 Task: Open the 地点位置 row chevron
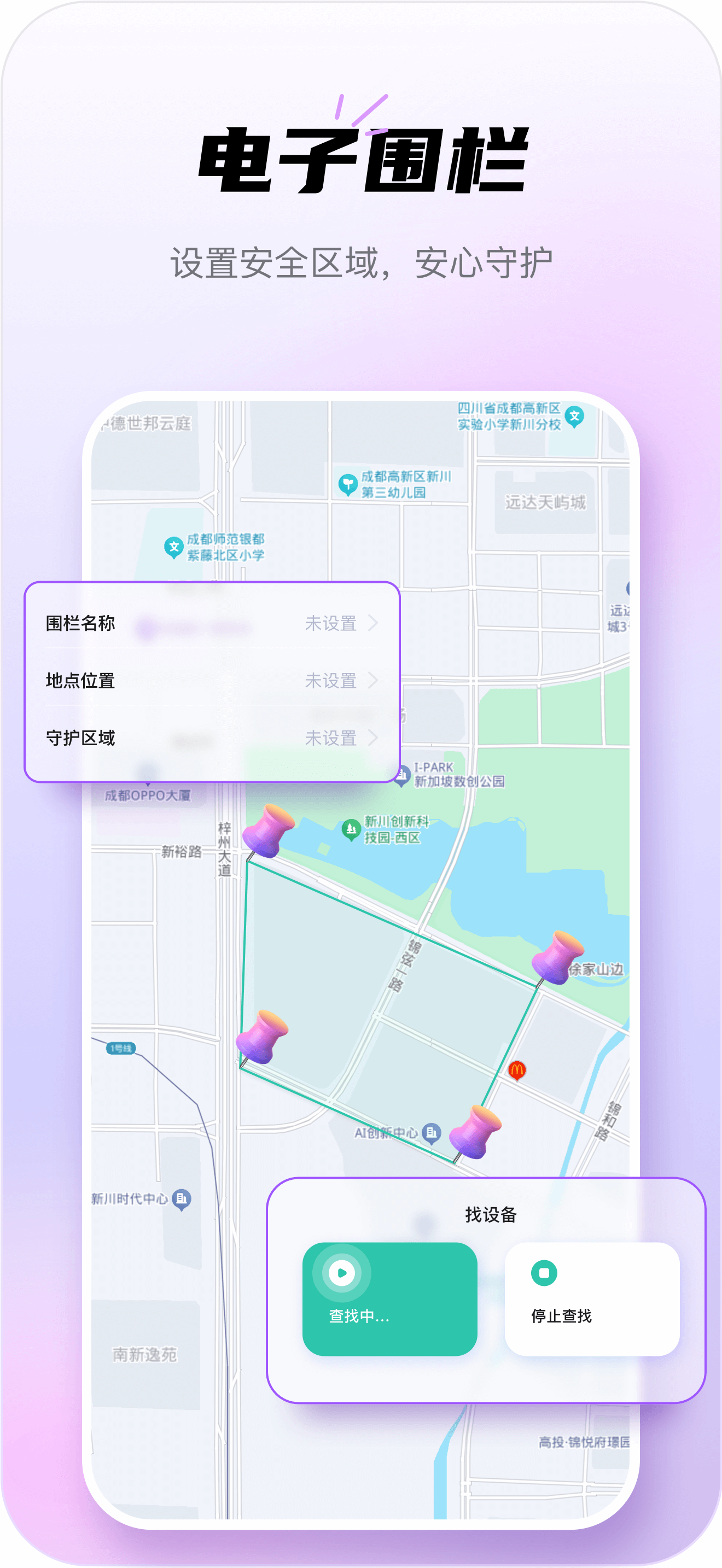click(374, 681)
